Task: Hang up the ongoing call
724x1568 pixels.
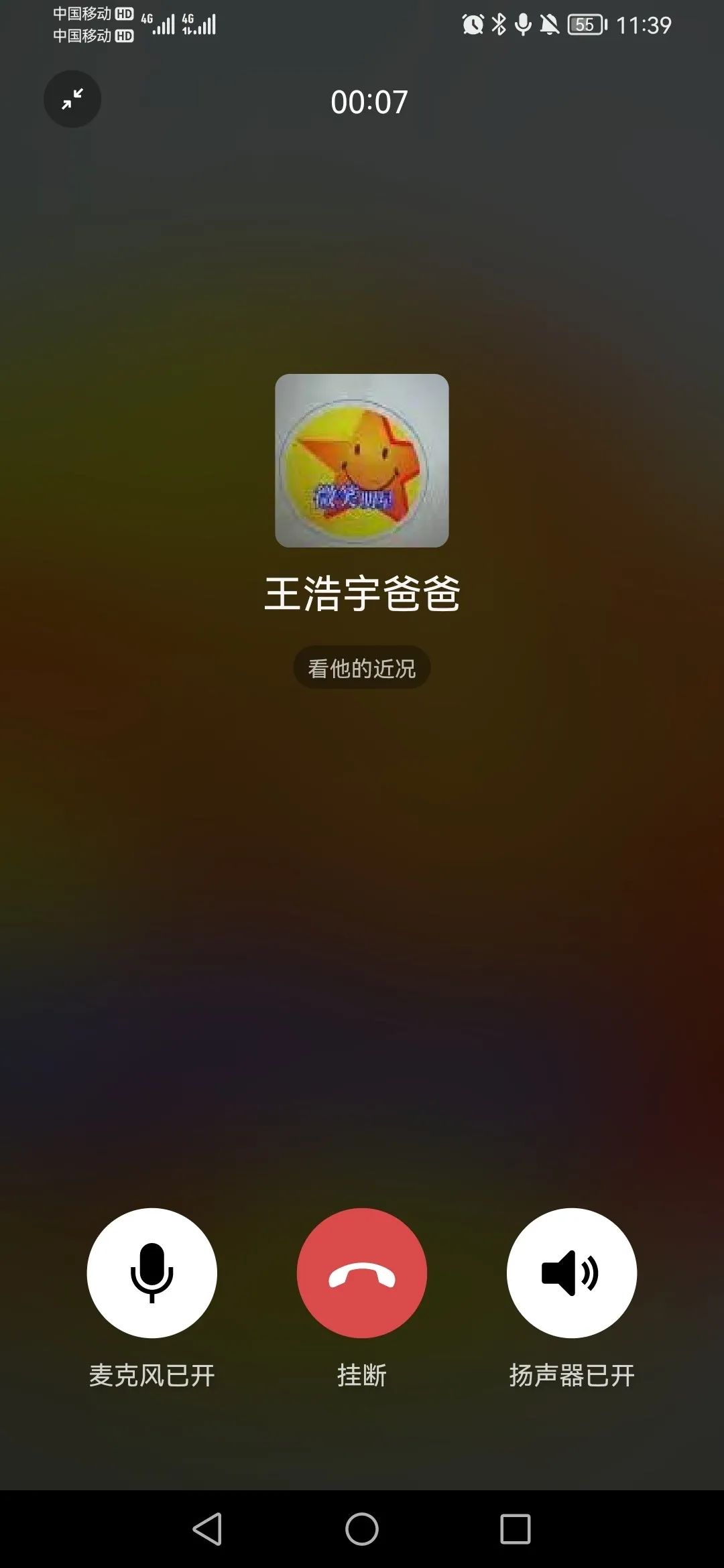Action: (361, 1273)
